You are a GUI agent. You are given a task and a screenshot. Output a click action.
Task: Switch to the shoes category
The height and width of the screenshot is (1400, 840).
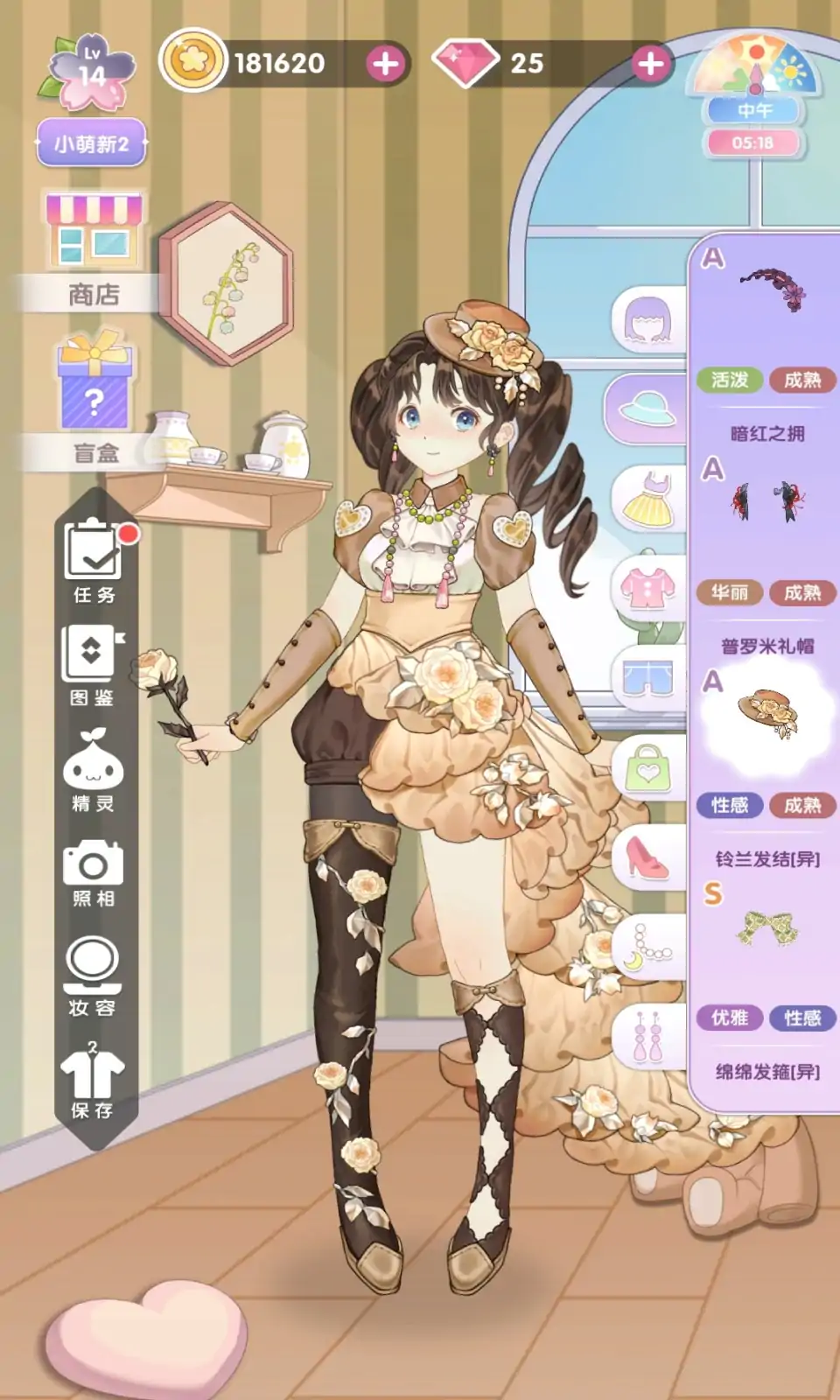click(647, 857)
